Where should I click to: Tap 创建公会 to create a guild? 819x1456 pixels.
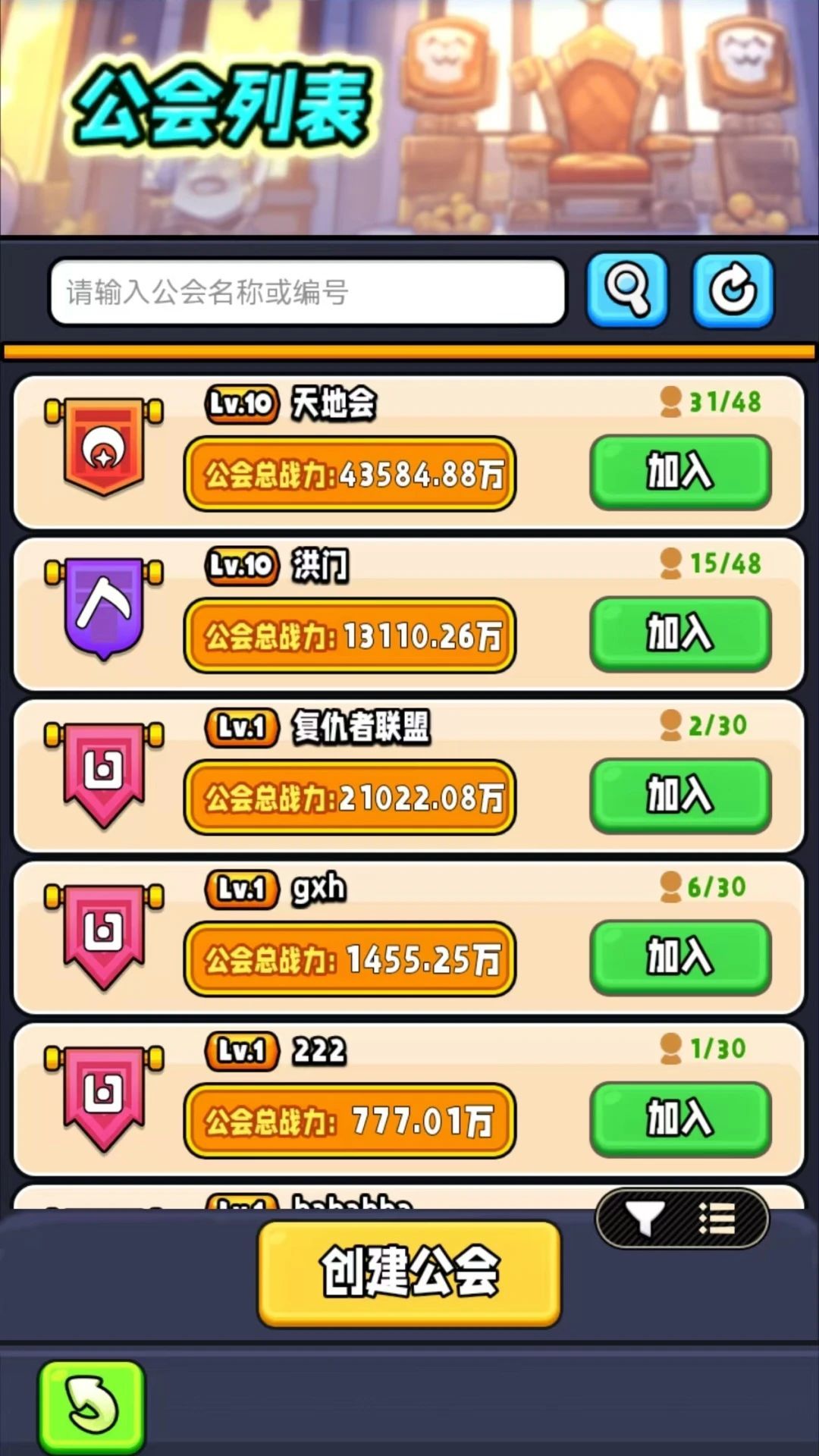[x=409, y=1273]
